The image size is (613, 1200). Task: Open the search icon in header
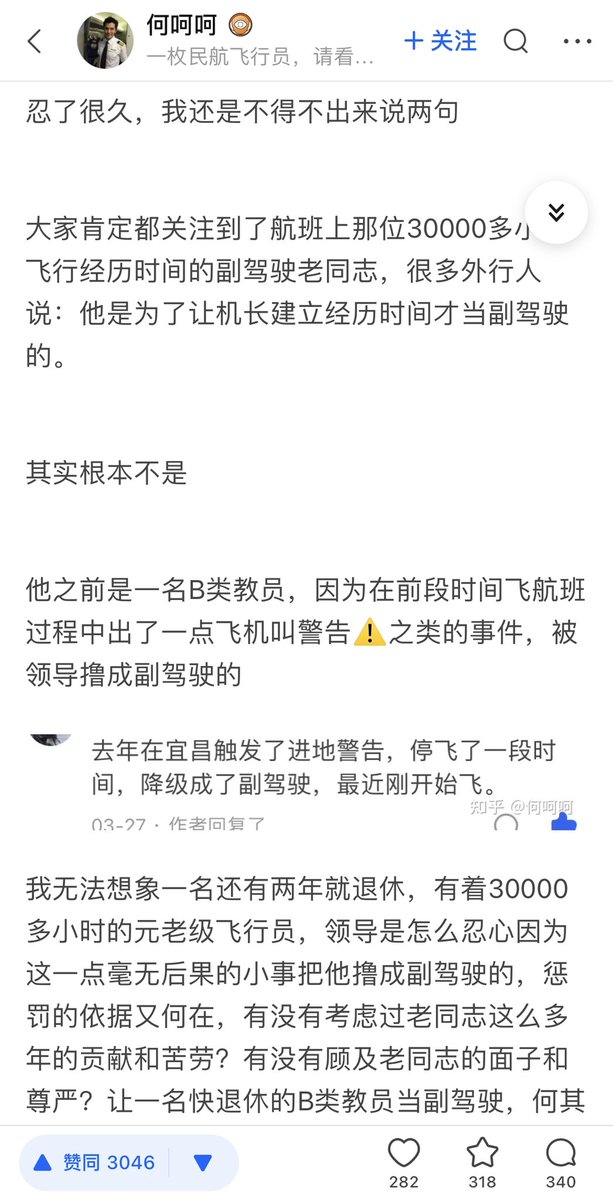515,41
